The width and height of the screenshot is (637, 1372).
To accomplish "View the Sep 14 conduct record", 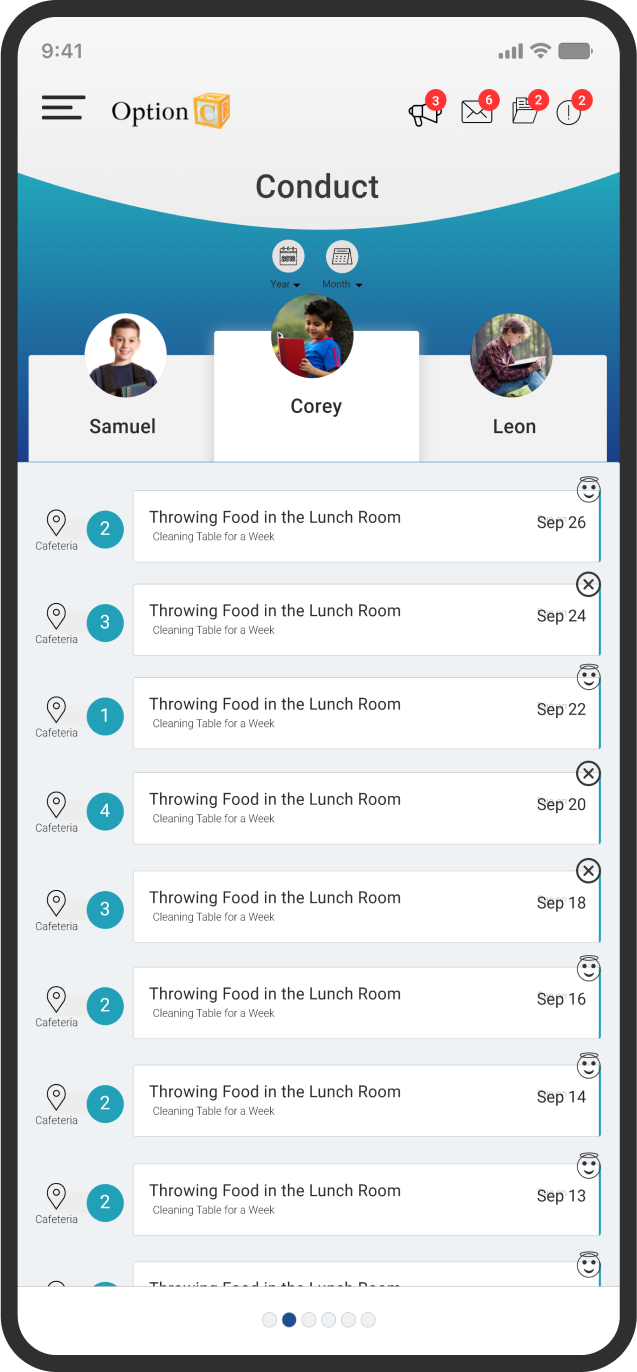I will [x=367, y=1100].
